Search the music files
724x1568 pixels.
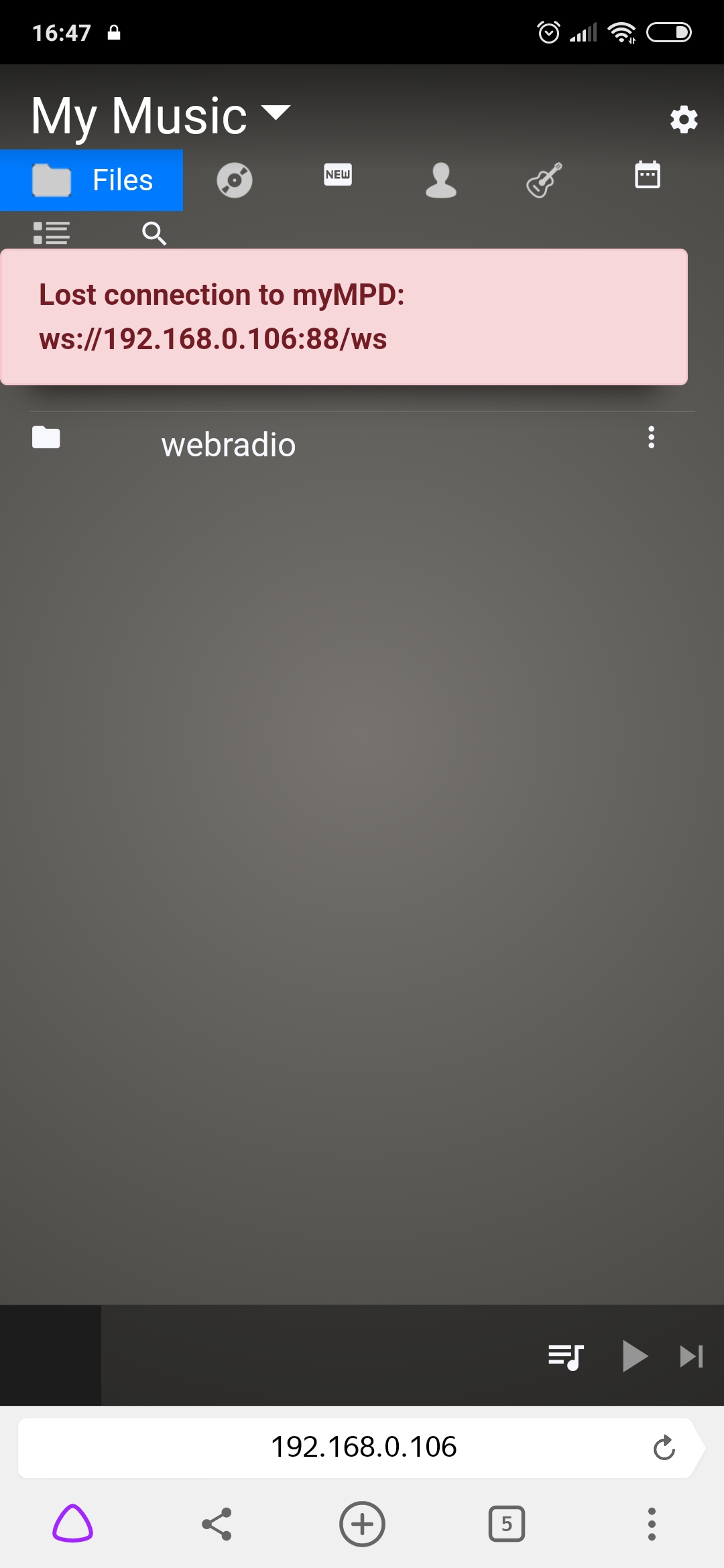coord(154,233)
